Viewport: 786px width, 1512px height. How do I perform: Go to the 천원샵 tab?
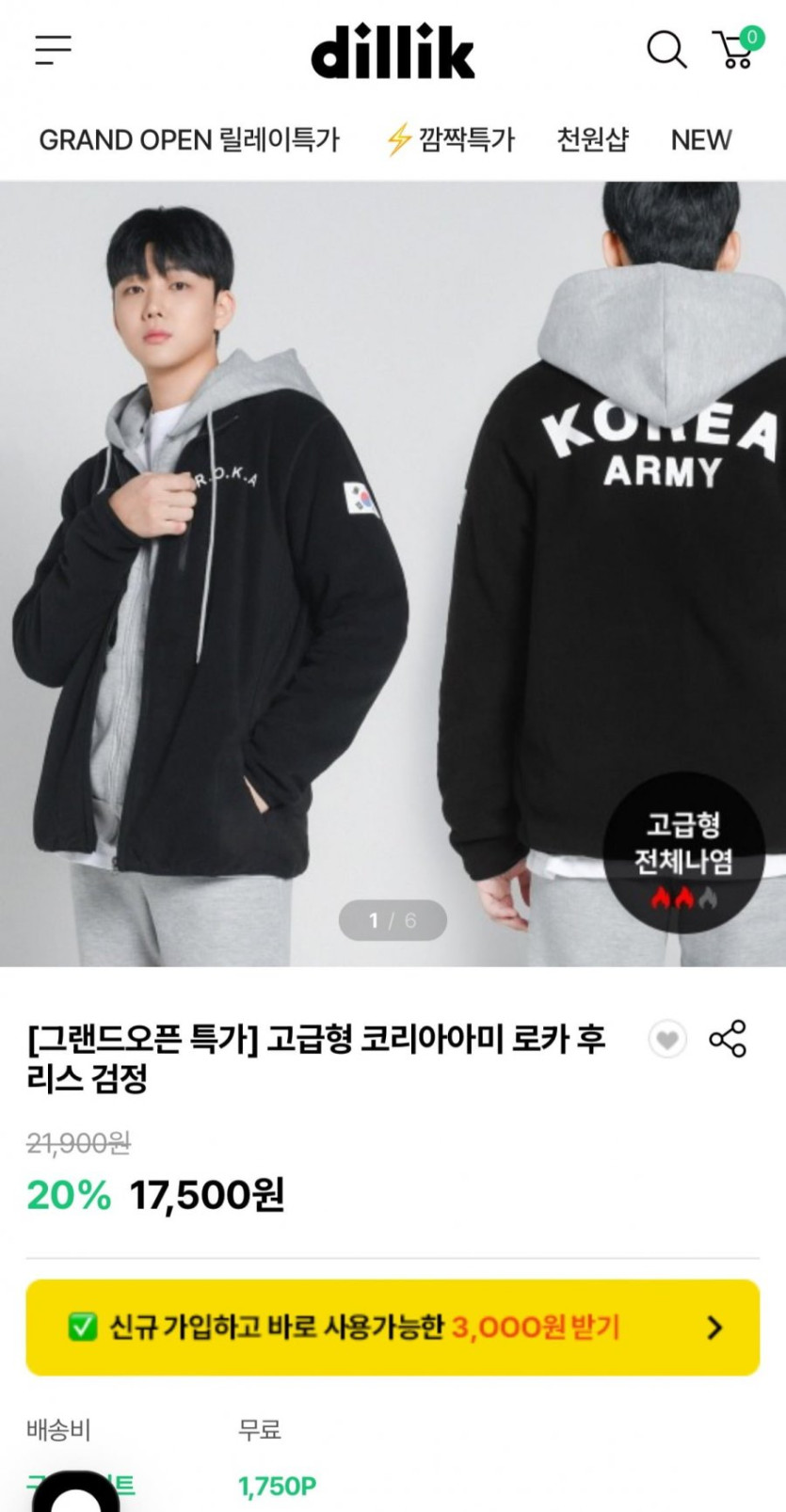click(592, 140)
